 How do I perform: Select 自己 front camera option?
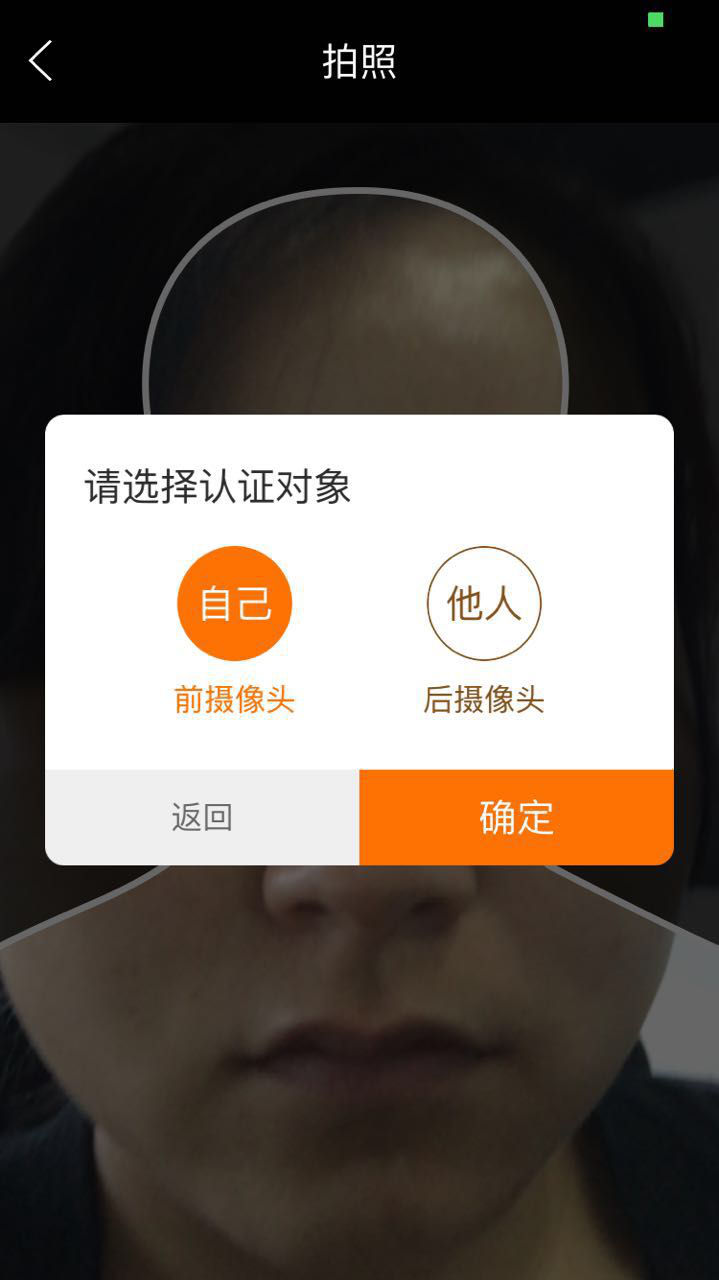(234, 604)
